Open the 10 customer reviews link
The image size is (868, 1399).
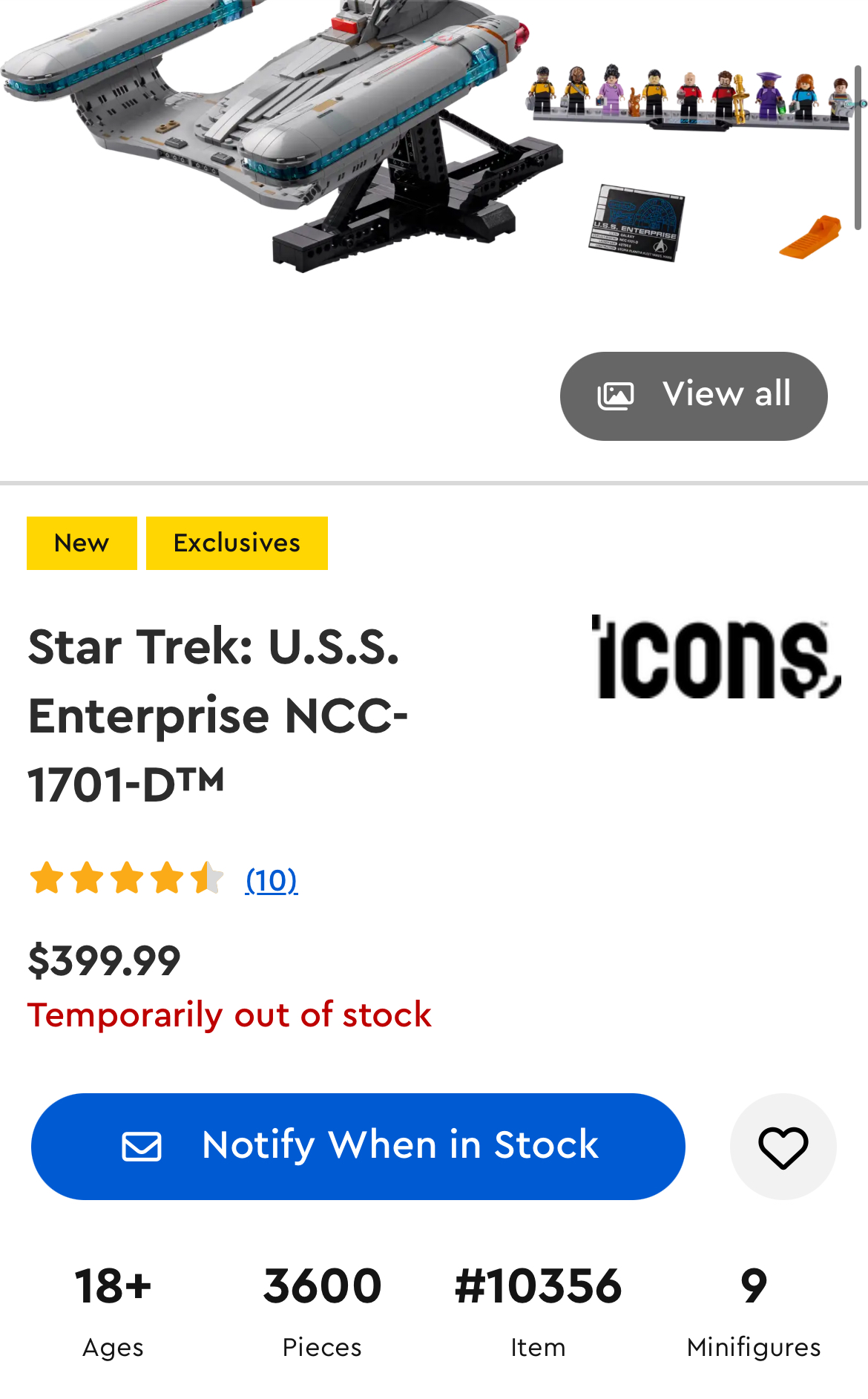click(272, 880)
